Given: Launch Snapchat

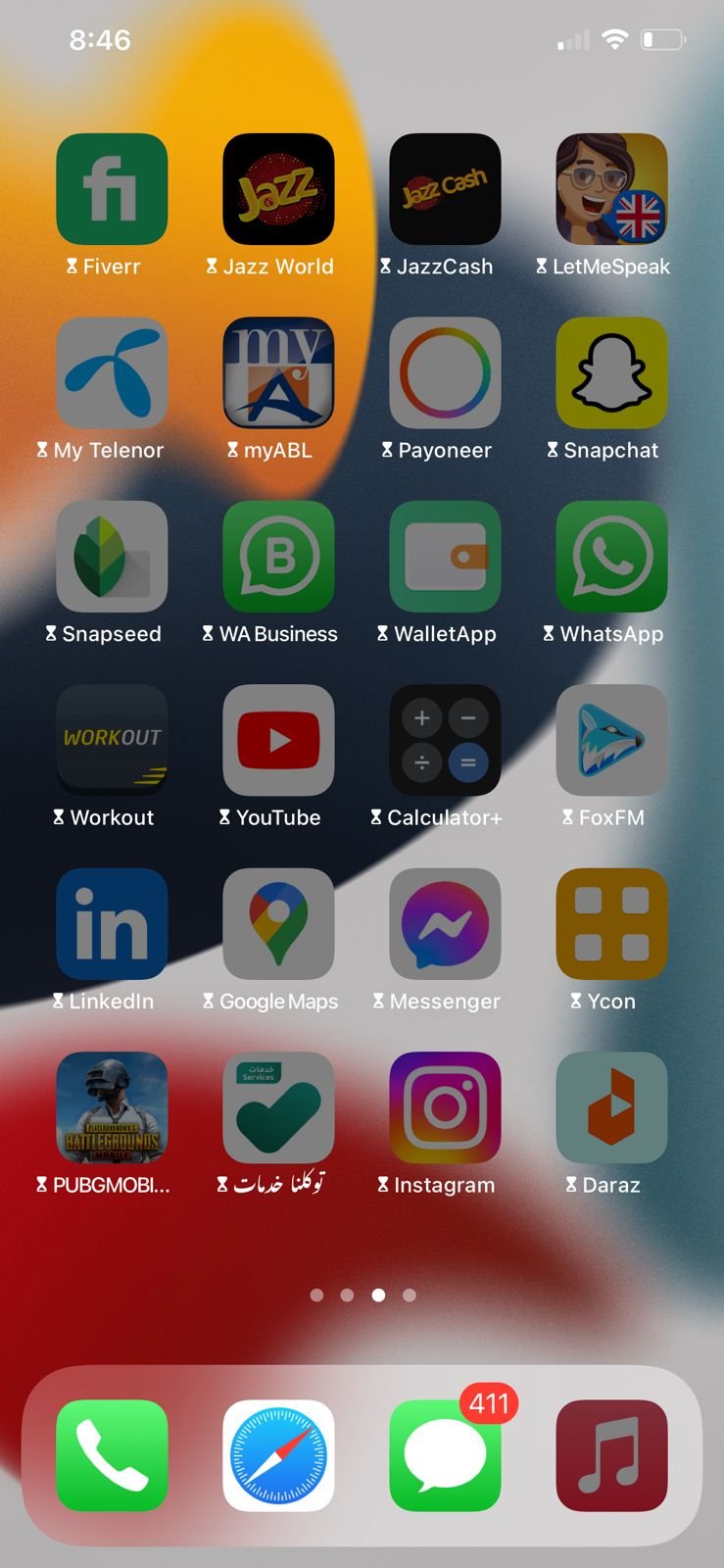Looking at the screenshot, I should [611, 372].
